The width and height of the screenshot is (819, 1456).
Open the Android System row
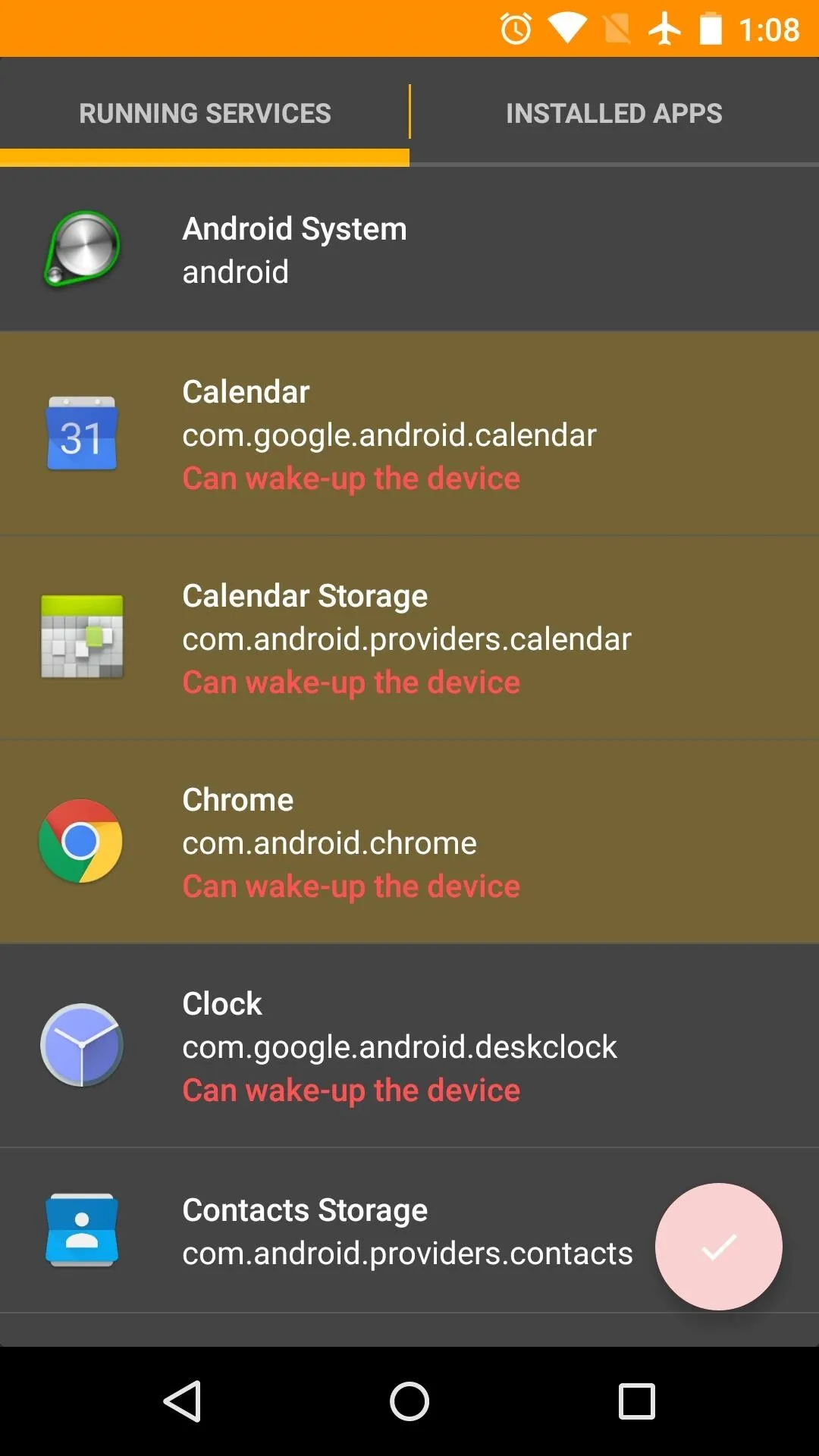pyautogui.click(x=409, y=249)
